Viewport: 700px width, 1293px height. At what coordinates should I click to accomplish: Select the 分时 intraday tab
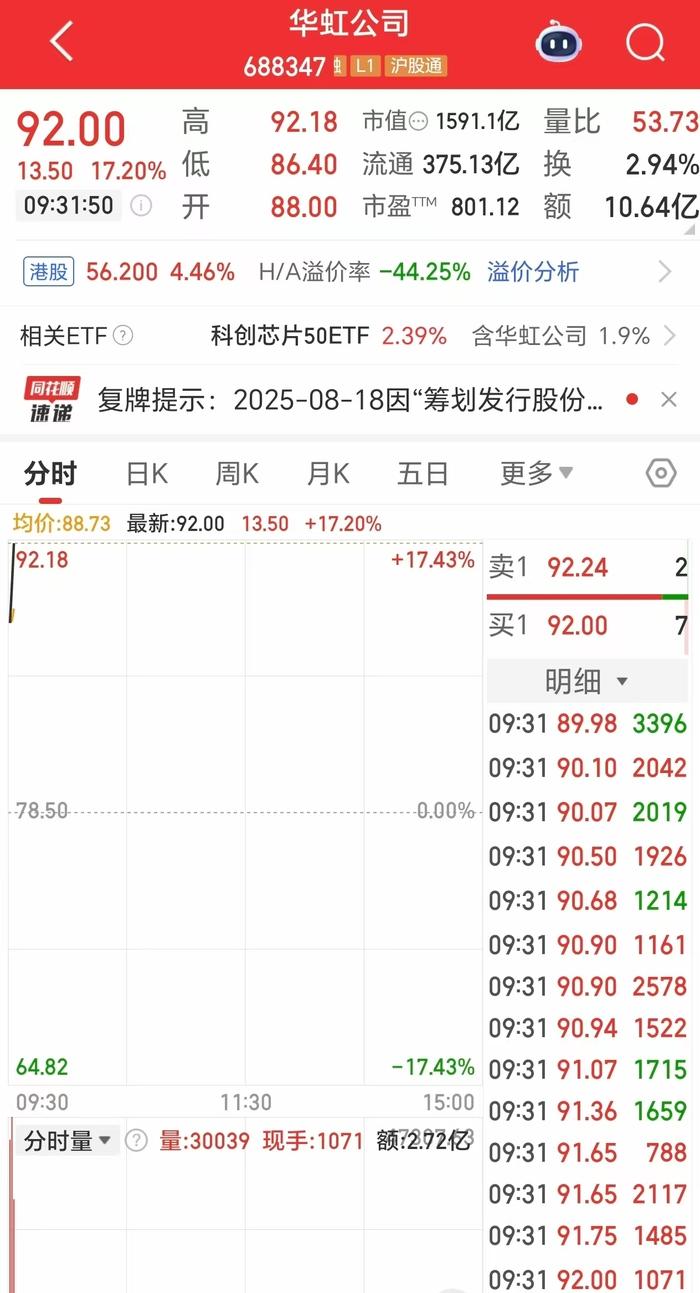50,473
